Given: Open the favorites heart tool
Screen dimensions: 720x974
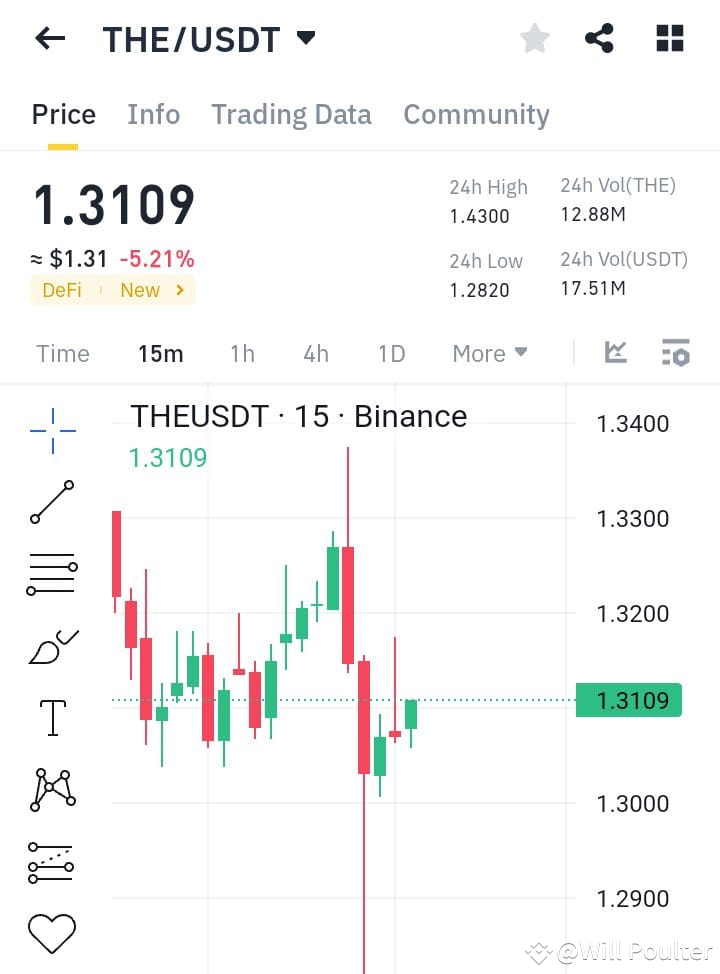Looking at the screenshot, I should (x=52, y=933).
